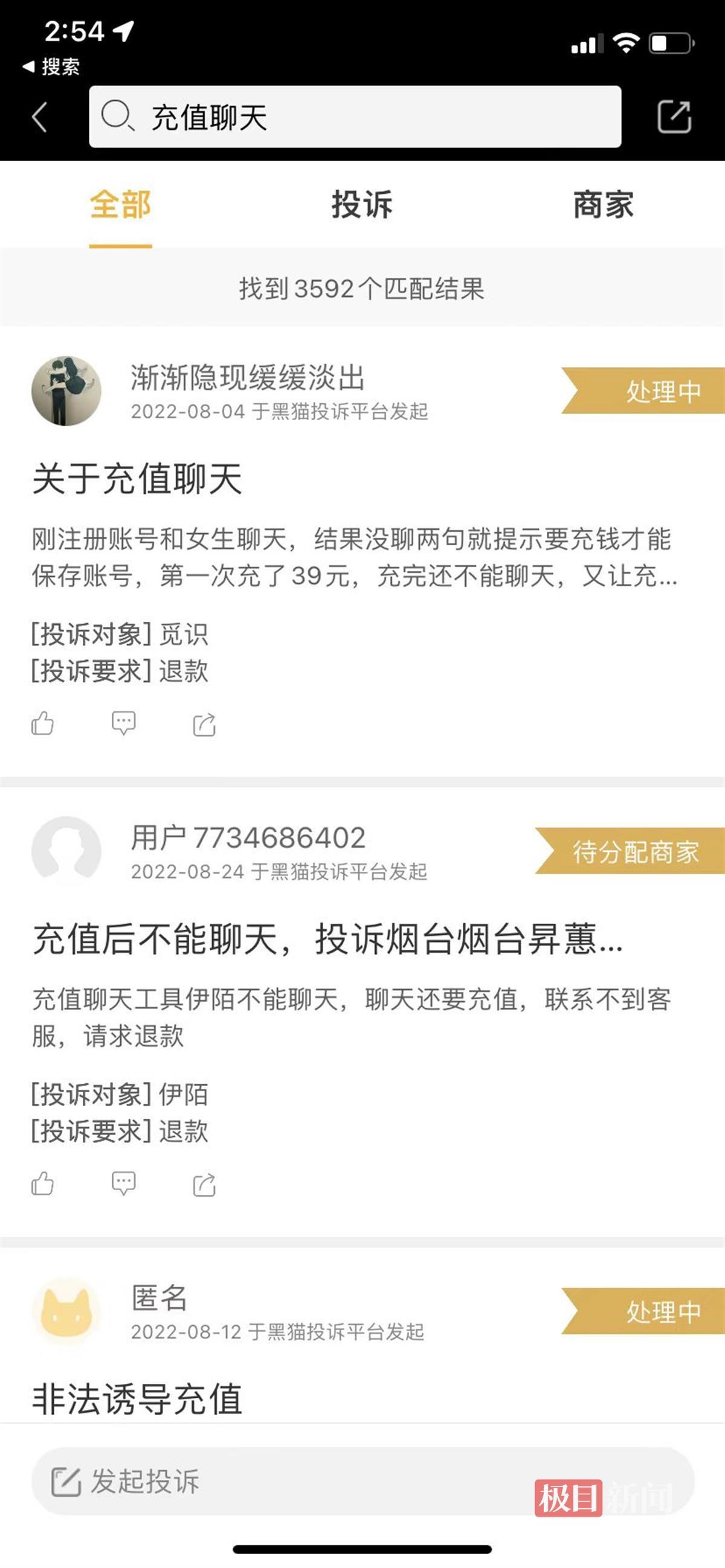The height and width of the screenshot is (1568, 725).
Task: Like the complaint by 用户7734686402
Action: tap(43, 1184)
